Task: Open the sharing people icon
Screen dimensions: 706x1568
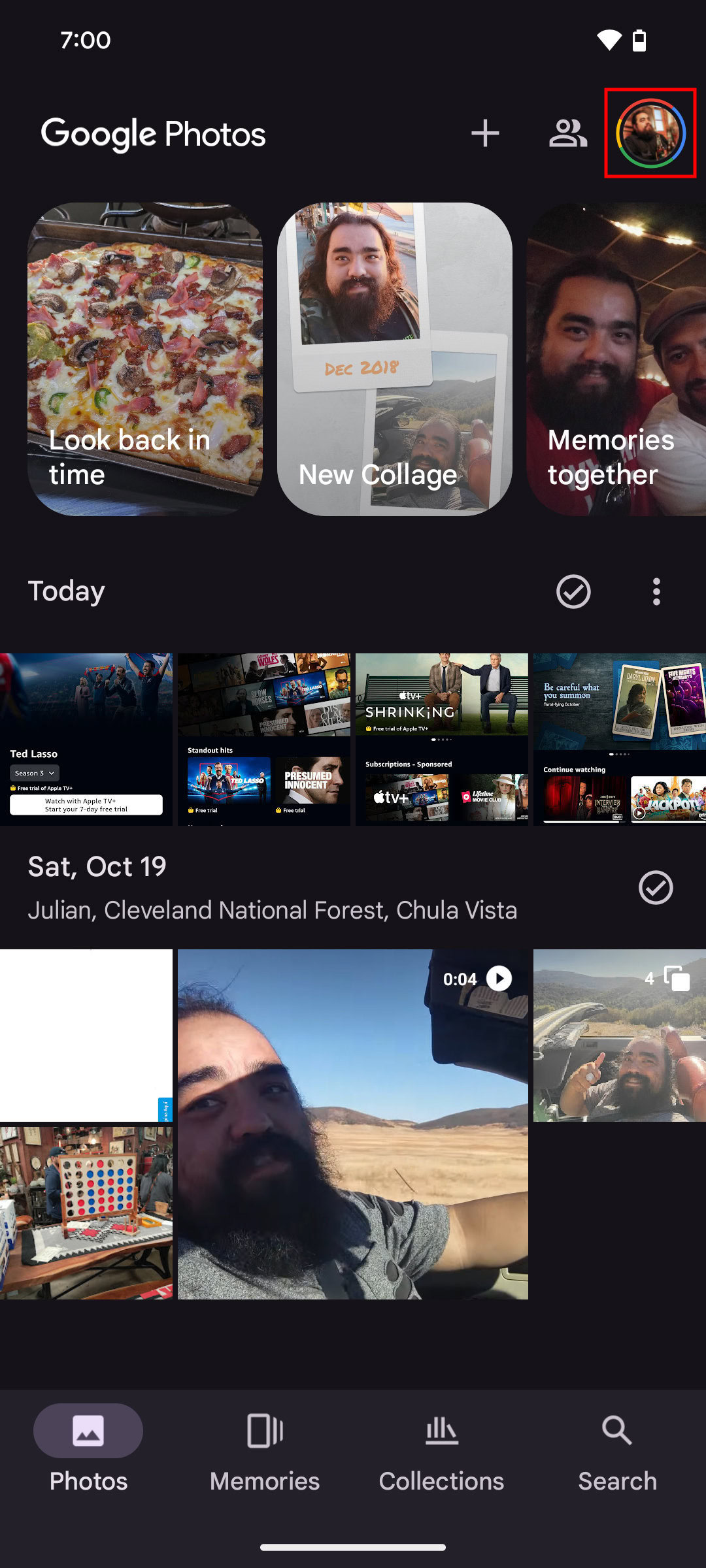Action: coord(567,133)
